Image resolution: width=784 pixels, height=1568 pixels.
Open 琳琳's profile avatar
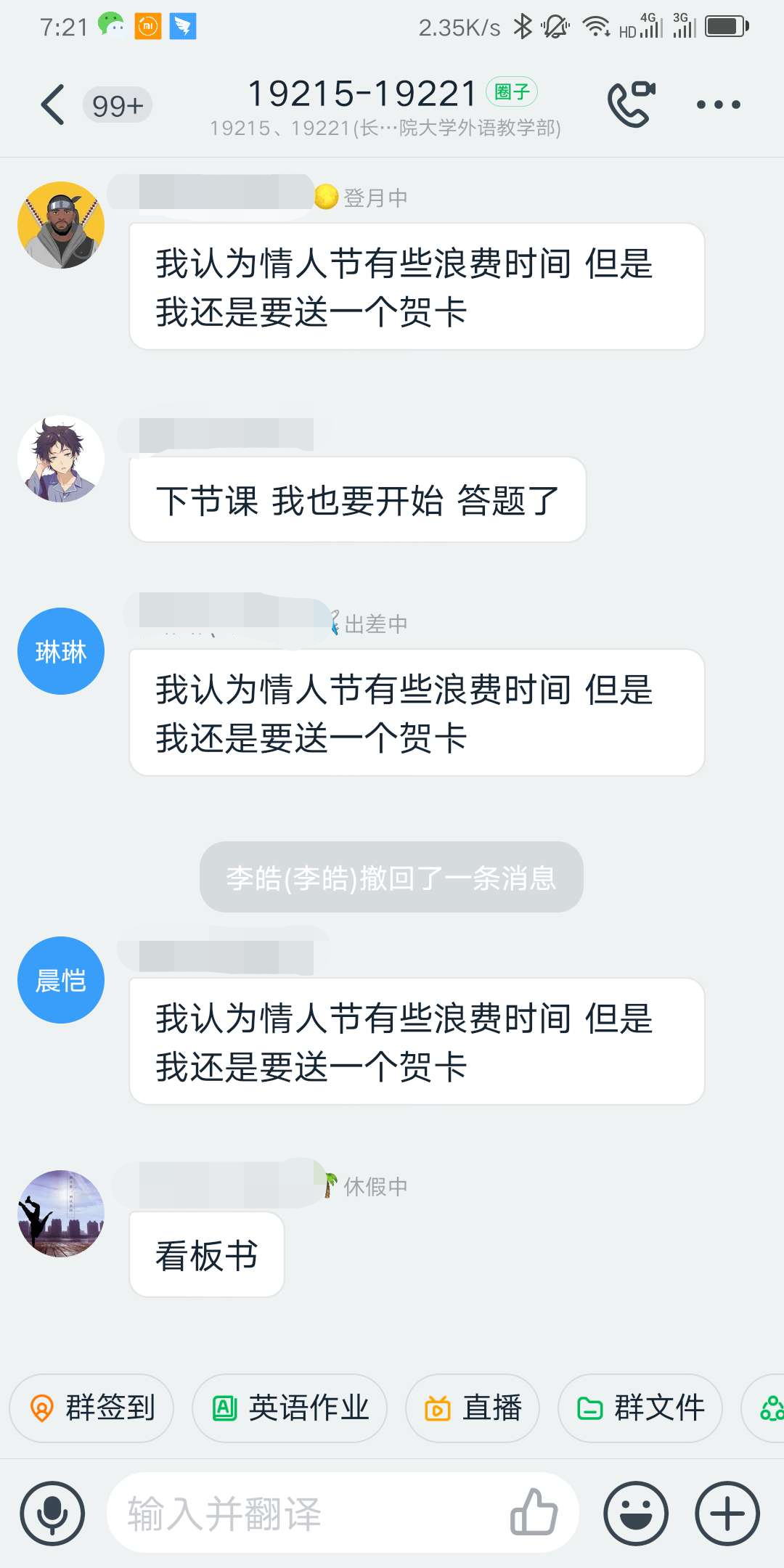61,651
